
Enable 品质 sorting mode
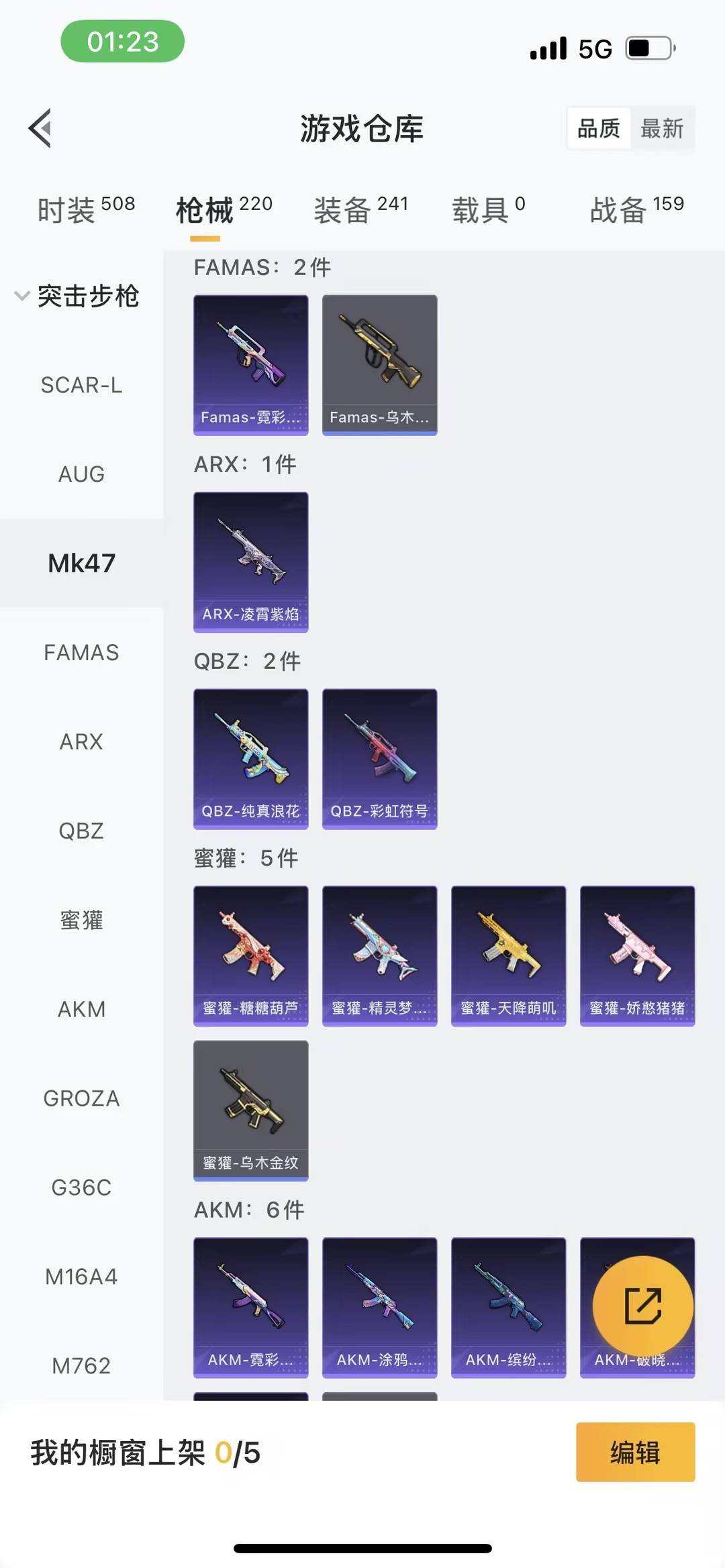[x=599, y=129]
